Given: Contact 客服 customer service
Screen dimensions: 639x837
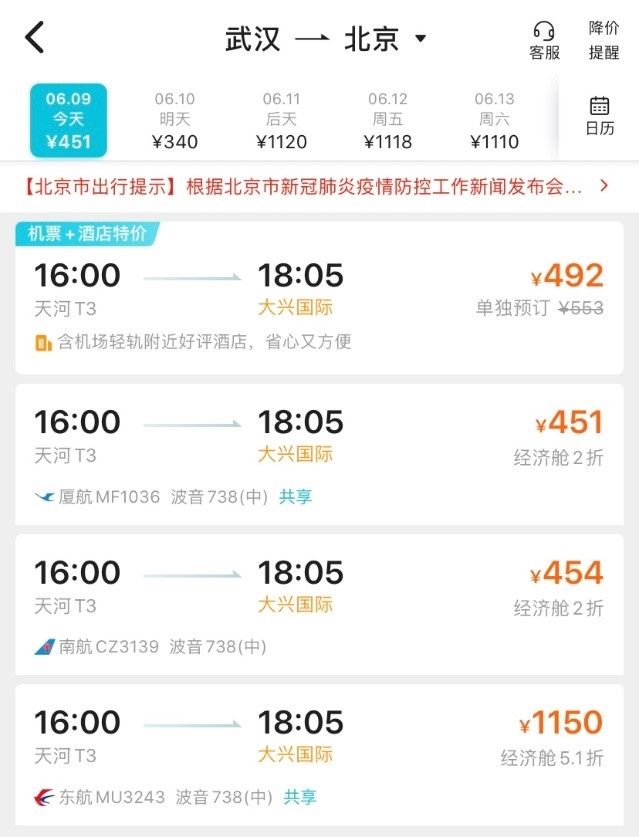Looking at the screenshot, I should pyautogui.click(x=544, y=41).
